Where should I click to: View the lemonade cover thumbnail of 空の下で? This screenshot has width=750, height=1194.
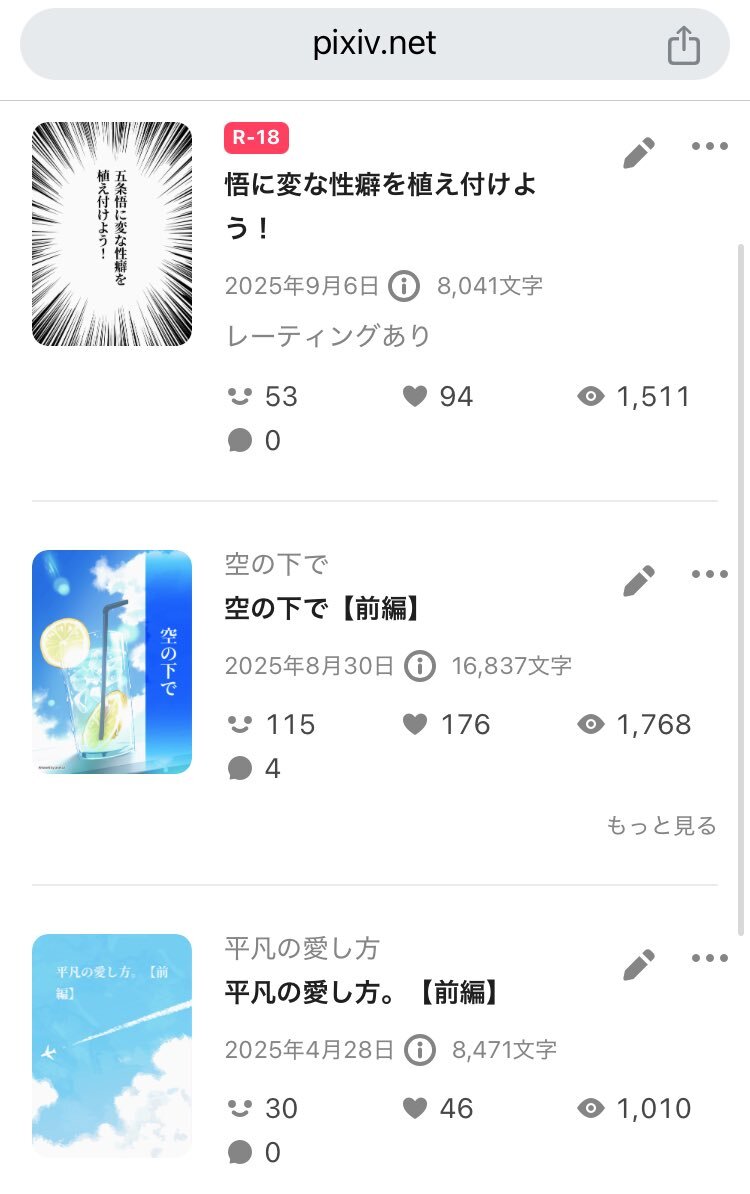click(112, 662)
